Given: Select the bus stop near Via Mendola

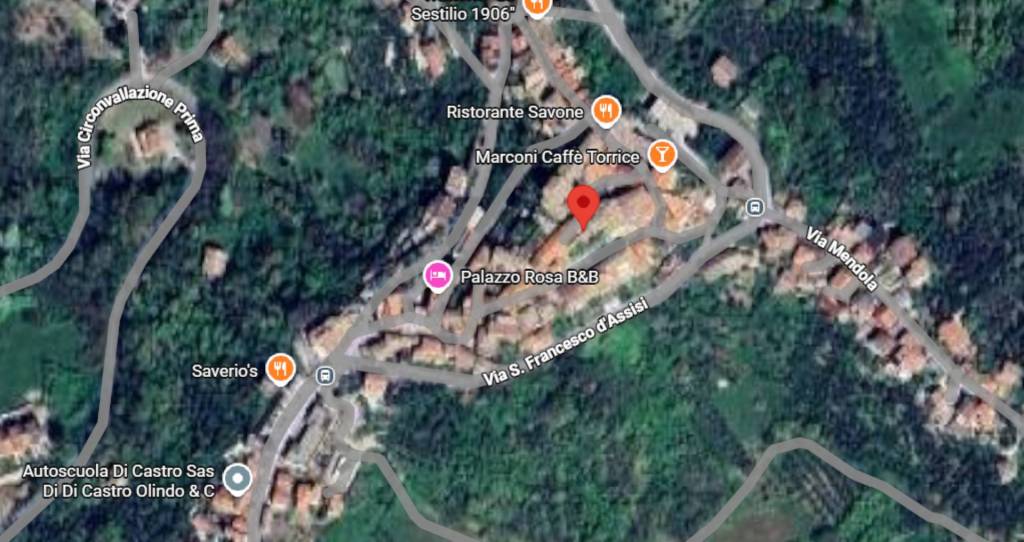Looking at the screenshot, I should [755, 208].
